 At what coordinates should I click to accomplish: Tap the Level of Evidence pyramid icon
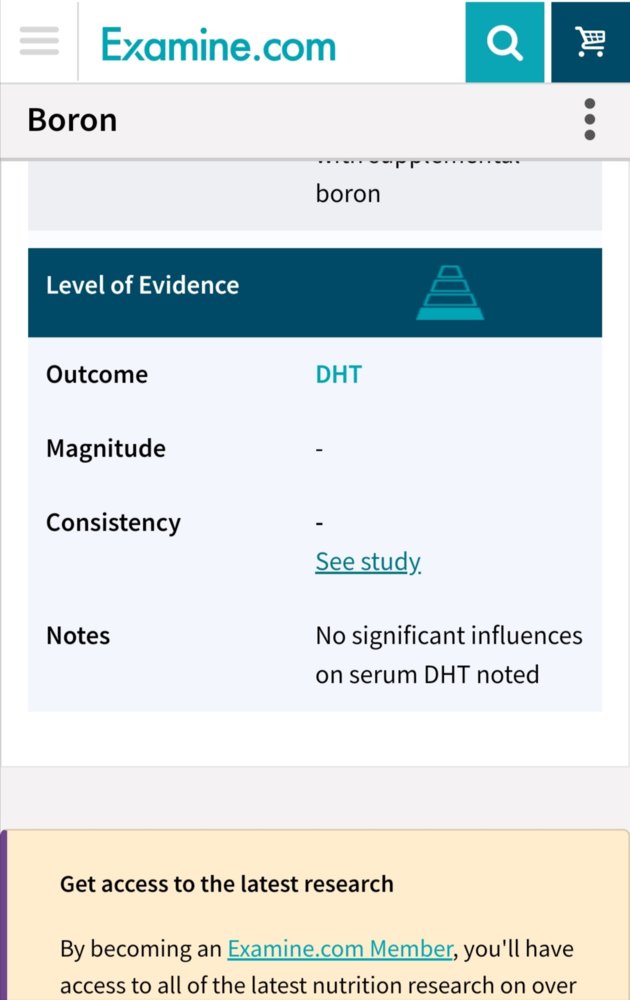click(x=450, y=292)
